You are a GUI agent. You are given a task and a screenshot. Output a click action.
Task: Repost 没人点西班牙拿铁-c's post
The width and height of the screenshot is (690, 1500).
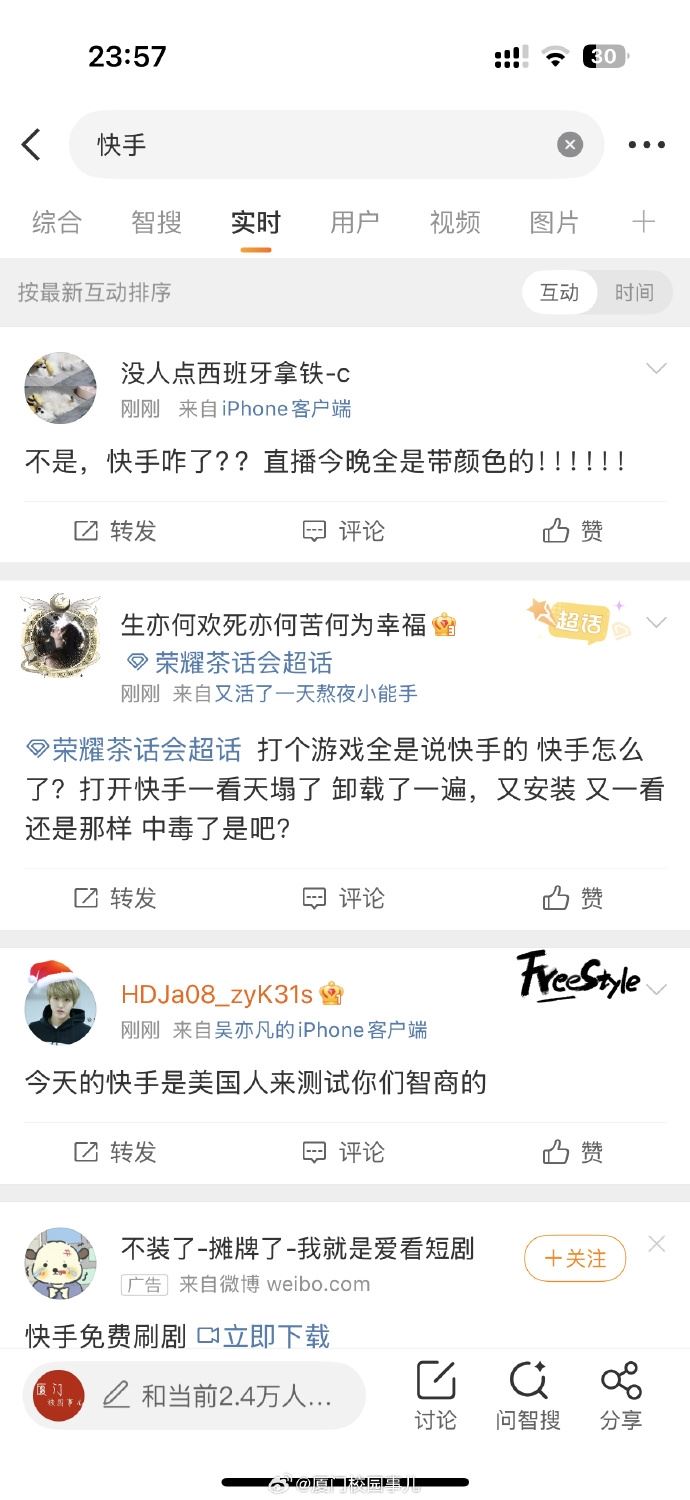coord(115,531)
